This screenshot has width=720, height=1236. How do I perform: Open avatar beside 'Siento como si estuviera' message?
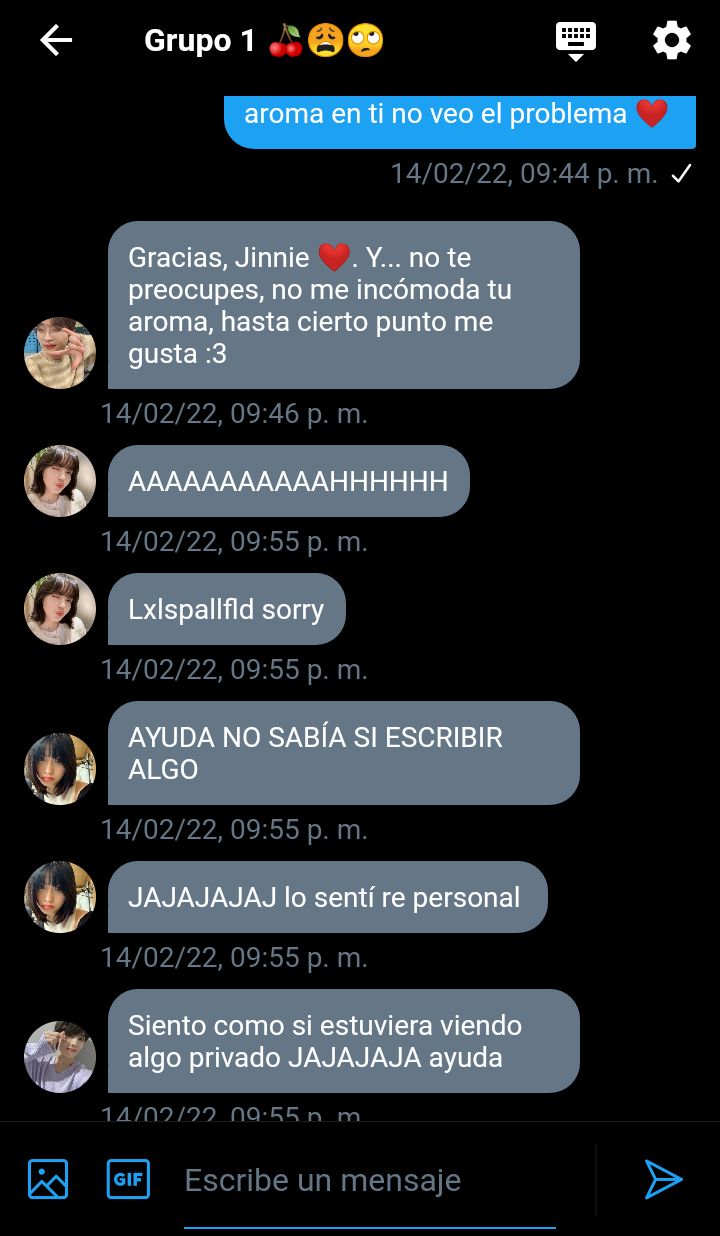pyautogui.click(x=60, y=1057)
